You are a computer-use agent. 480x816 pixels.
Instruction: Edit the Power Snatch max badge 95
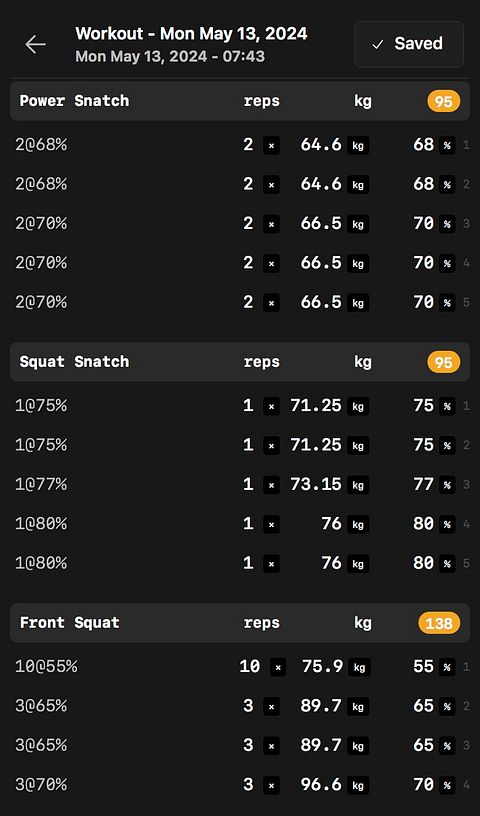(444, 101)
